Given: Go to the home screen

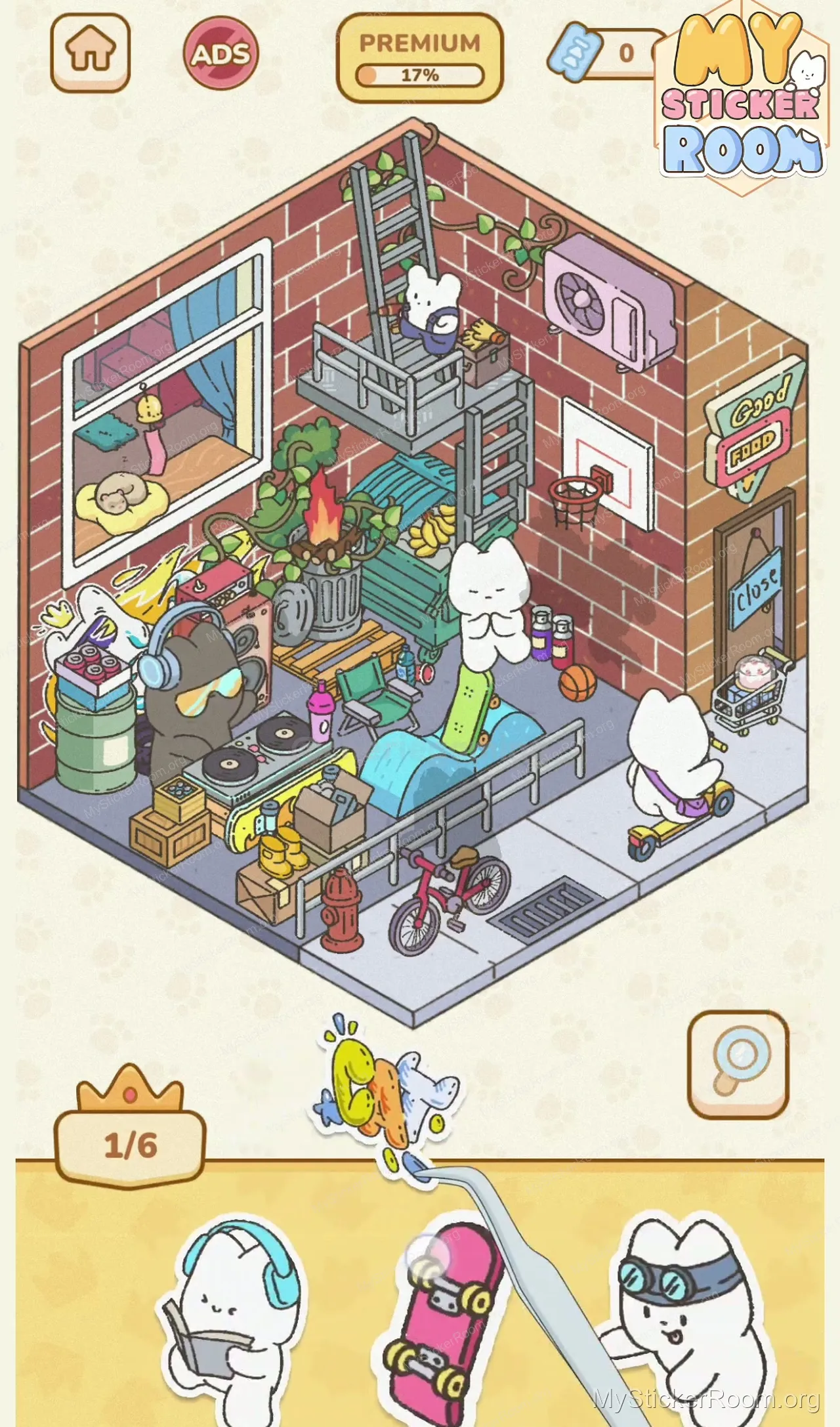Looking at the screenshot, I should tap(91, 52).
